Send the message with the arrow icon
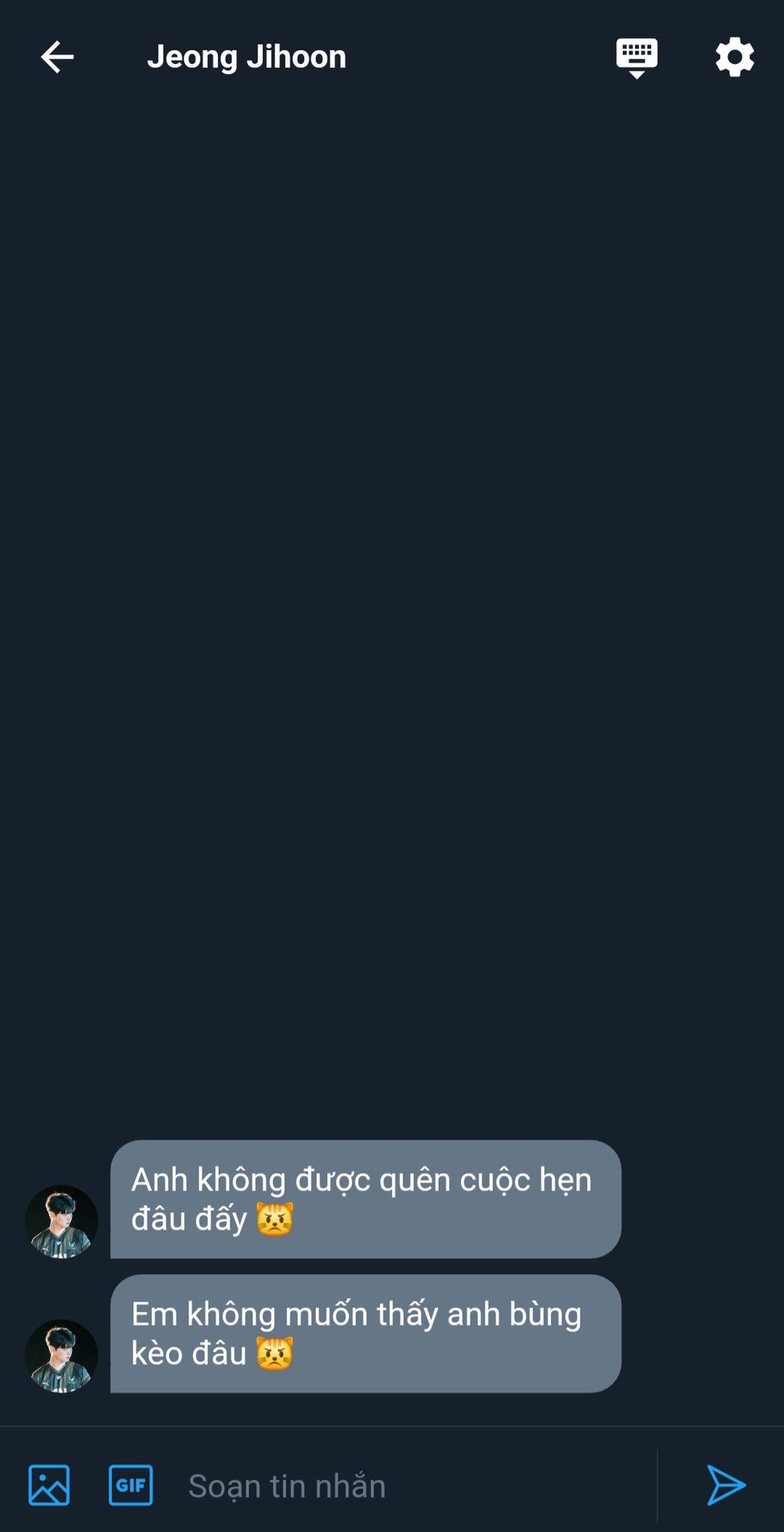Image resolution: width=784 pixels, height=1532 pixels. (725, 1485)
